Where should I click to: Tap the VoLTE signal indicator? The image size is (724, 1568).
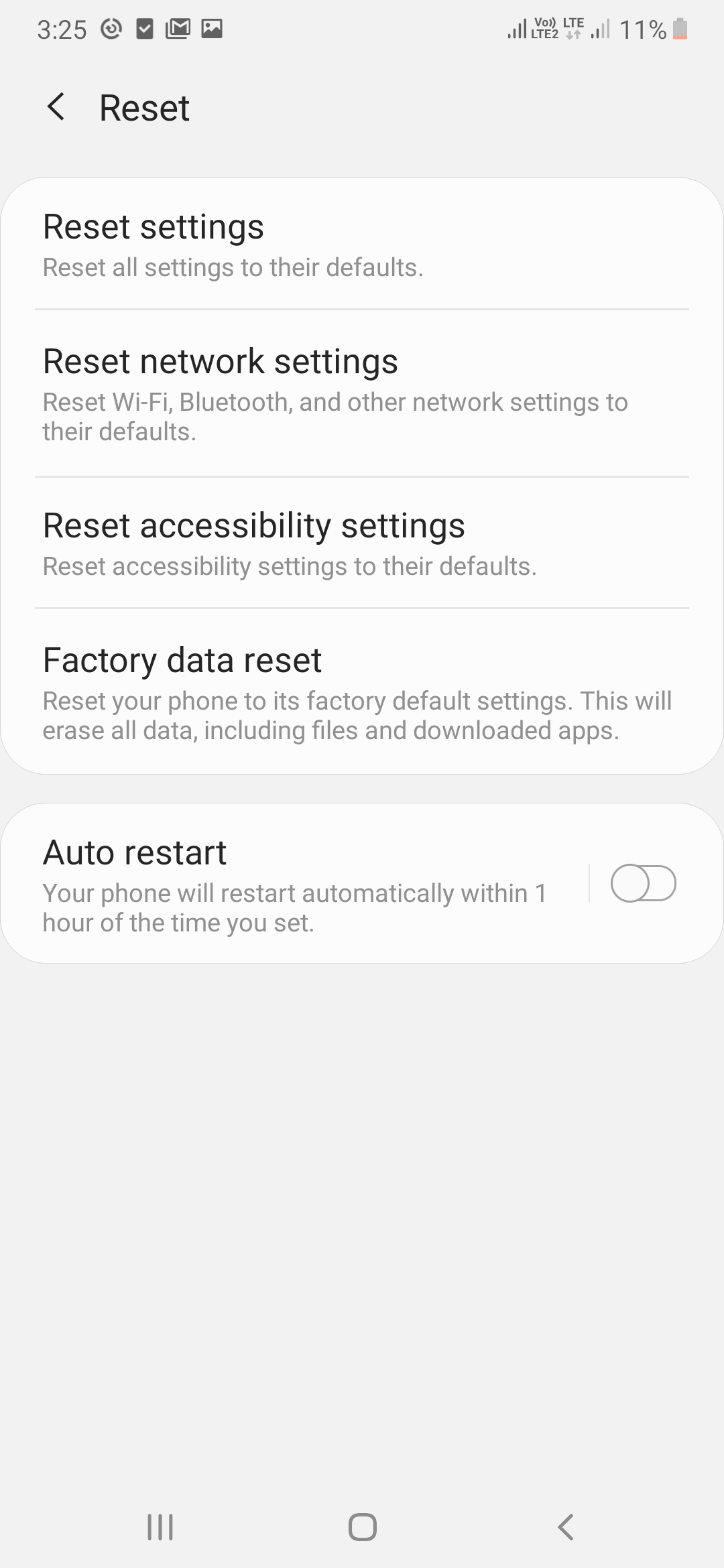544,28
